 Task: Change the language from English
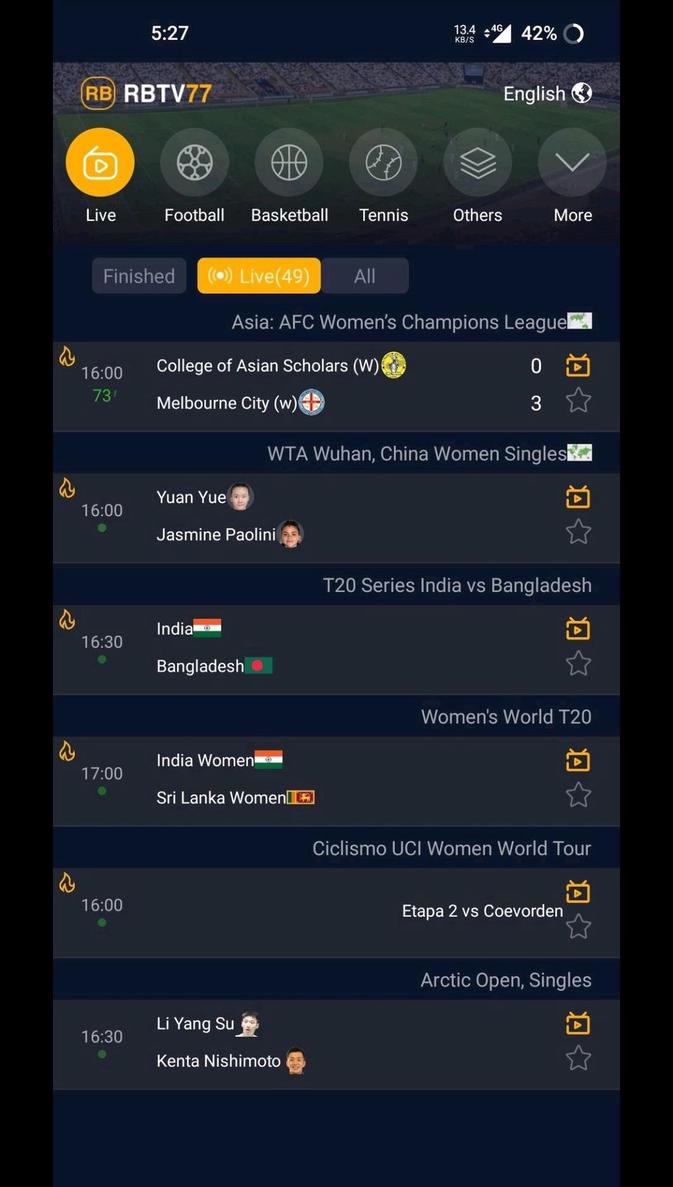pos(546,93)
